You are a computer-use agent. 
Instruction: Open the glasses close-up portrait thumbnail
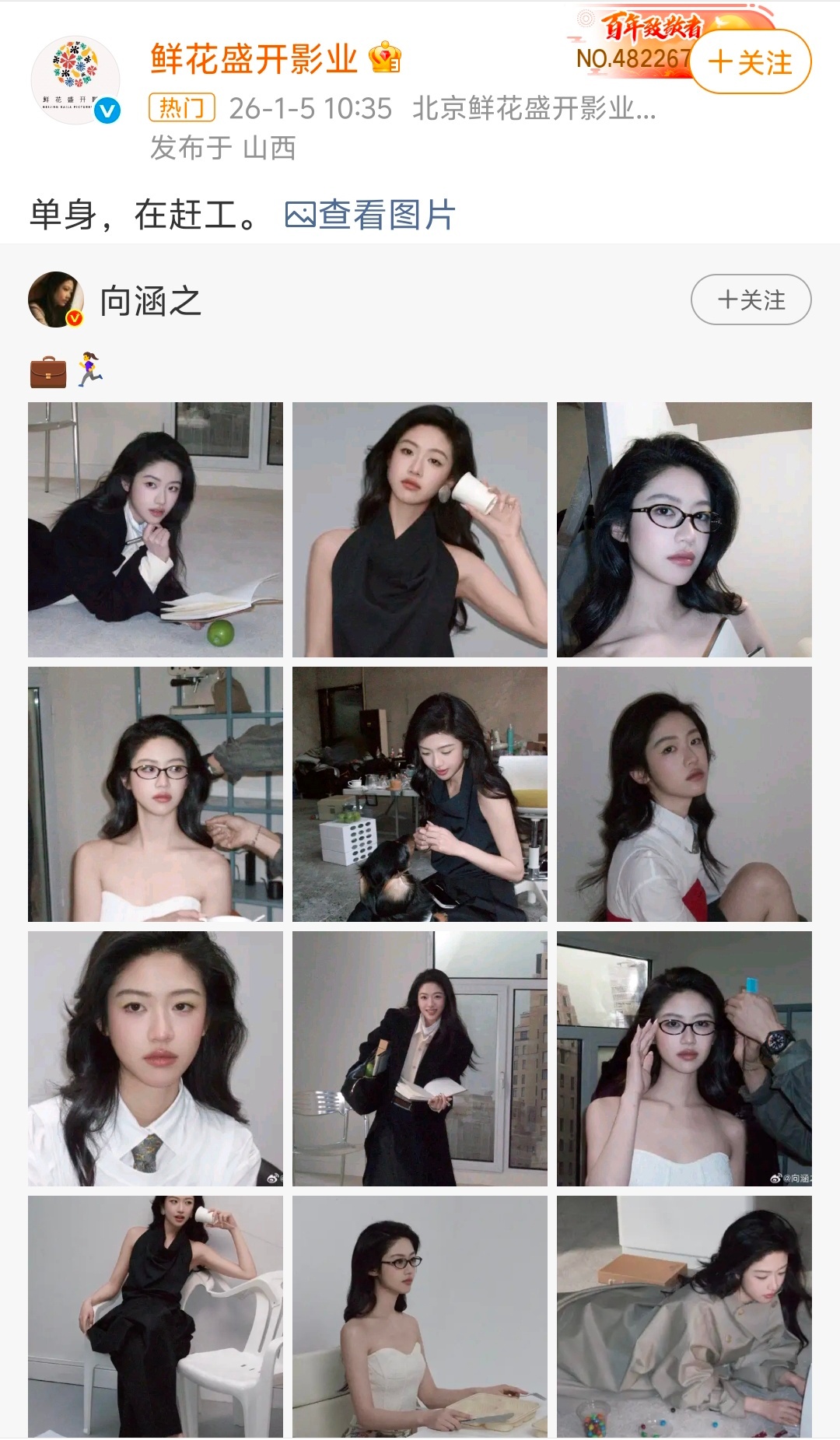pos(684,527)
